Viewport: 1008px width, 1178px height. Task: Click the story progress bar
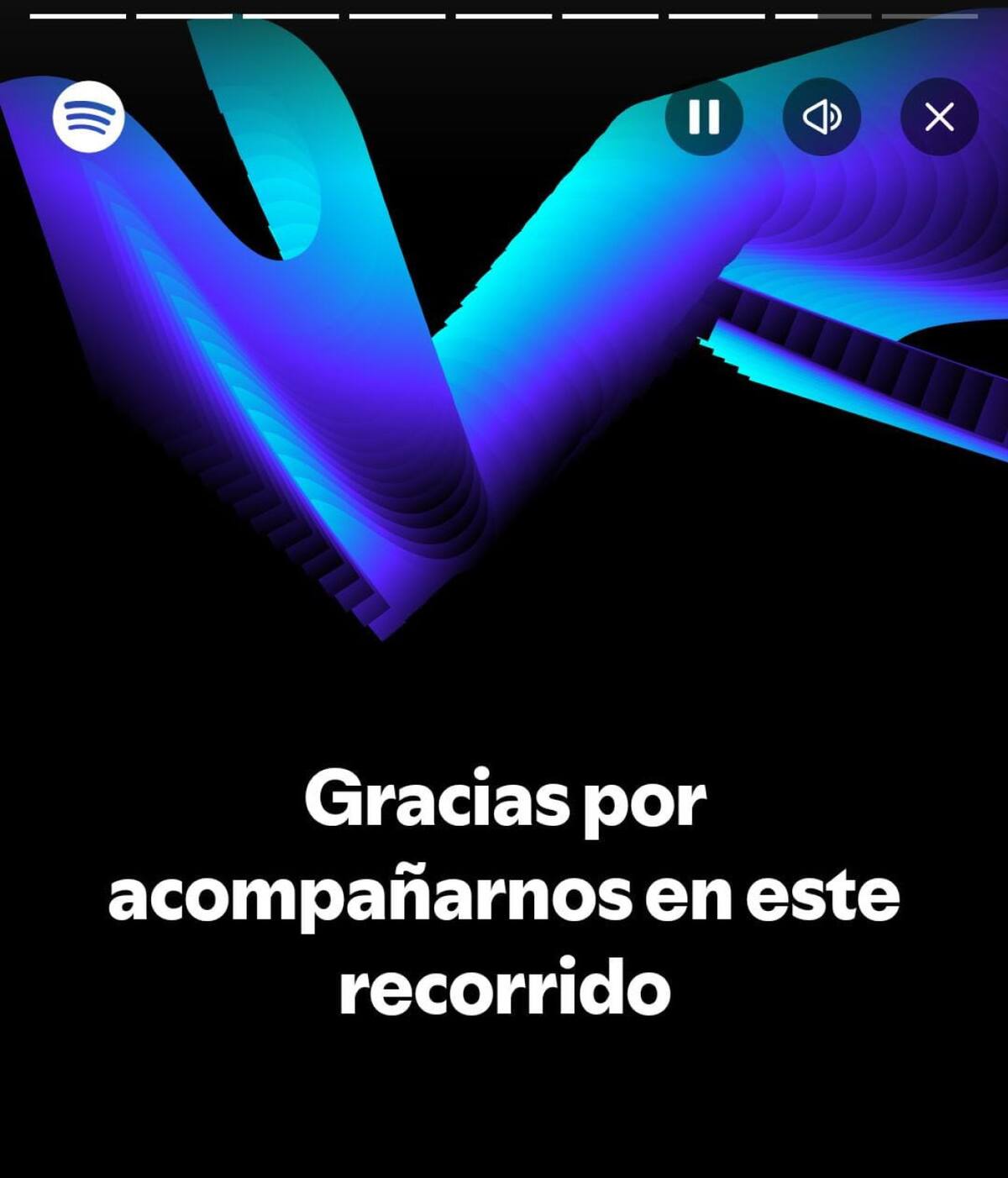click(x=504, y=14)
